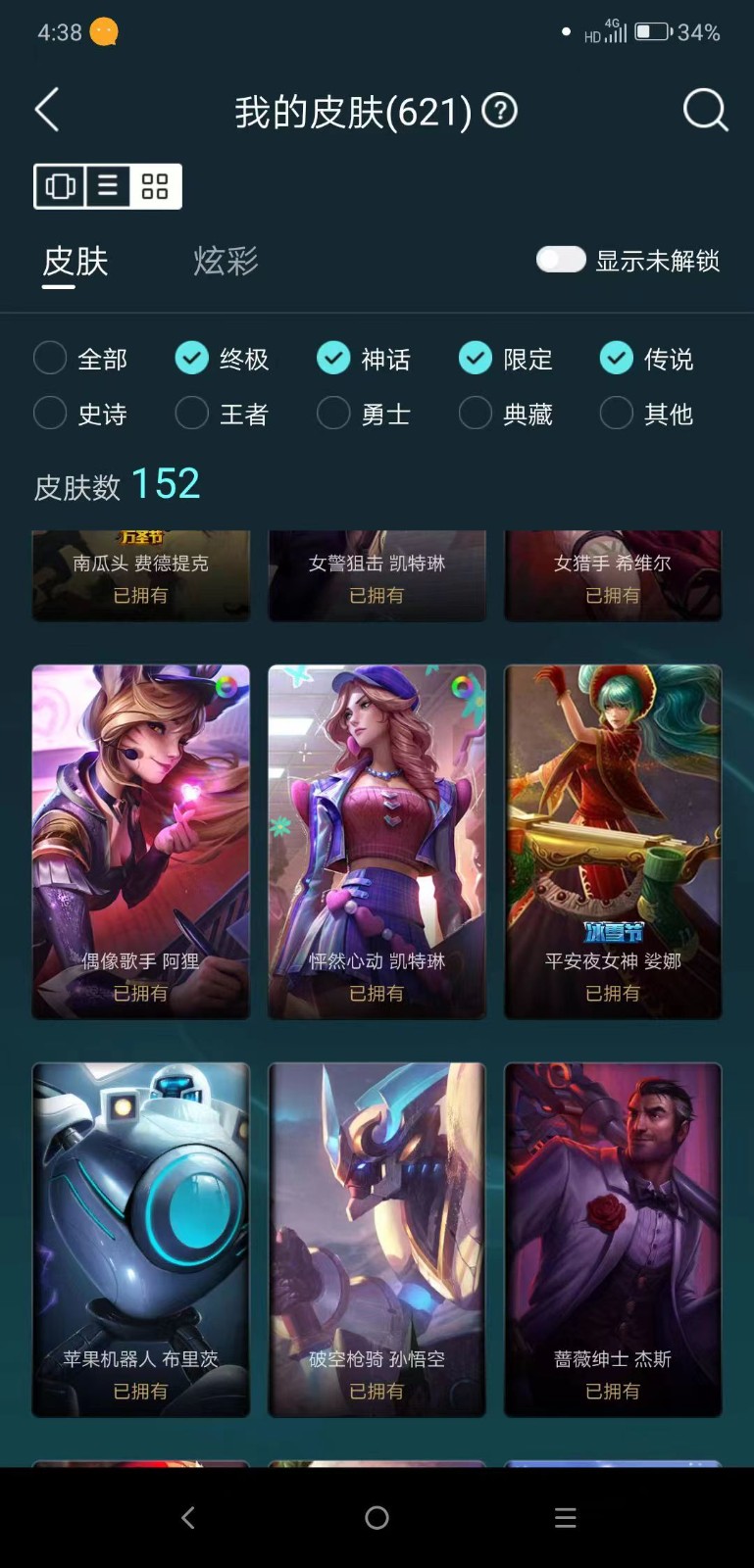Image resolution: width=754 pixels, height=1568 pixels.
Task: Switch to the 炫彩 tab
Action: (x=226, y=261)
